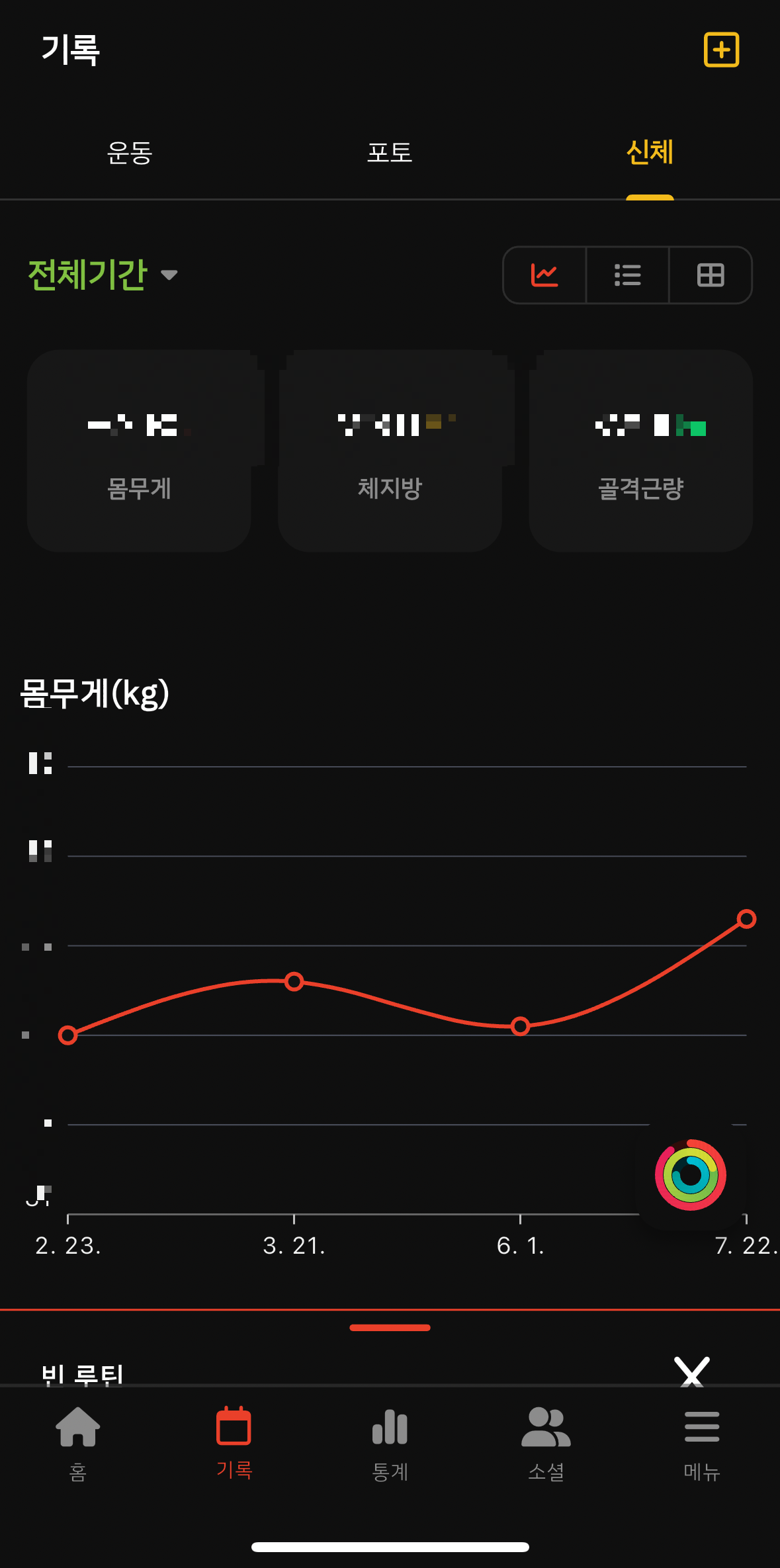780x1568 pixels.
Task: Tap the 3. 21. data point
Action: click(x=294, y=982)
